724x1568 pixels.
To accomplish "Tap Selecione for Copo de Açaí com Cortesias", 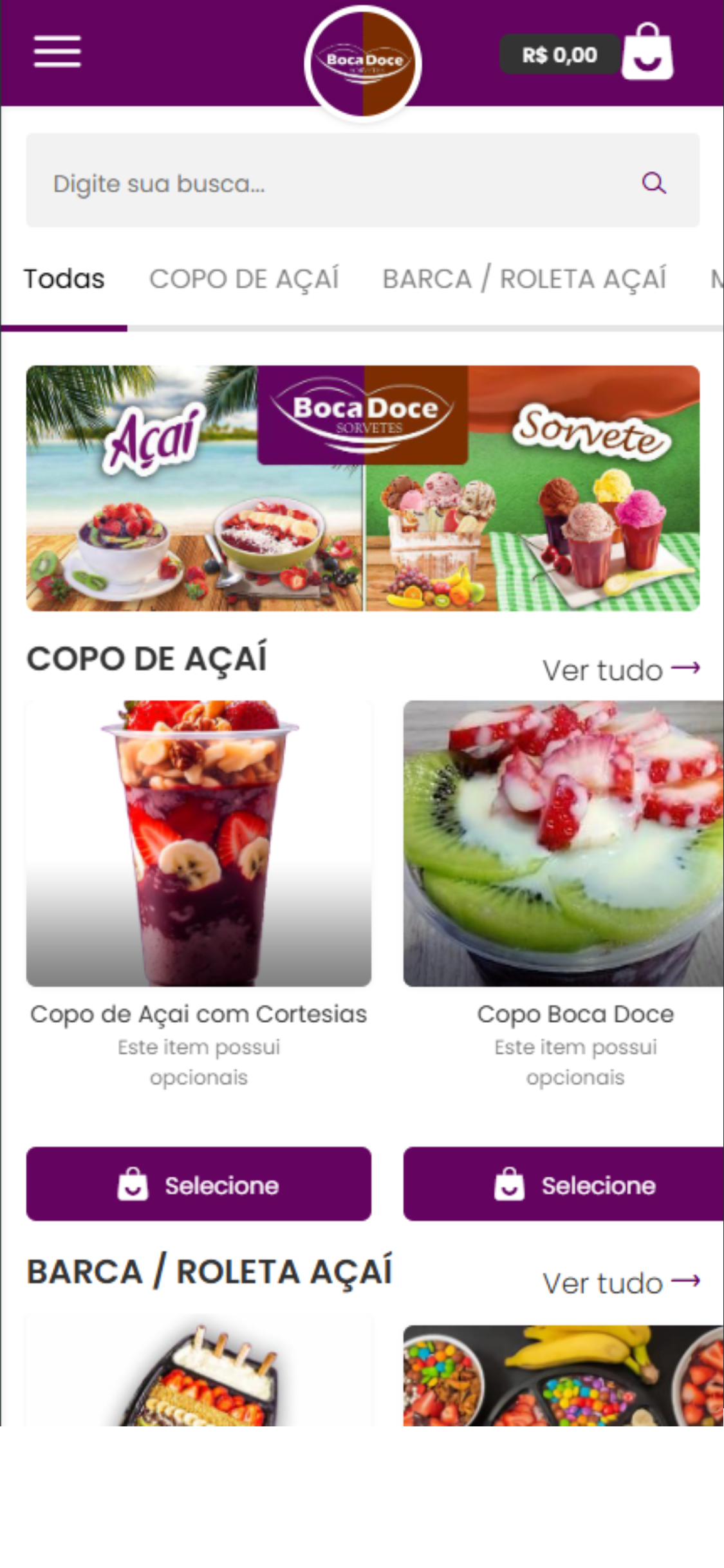I will tap(198, 1184).
